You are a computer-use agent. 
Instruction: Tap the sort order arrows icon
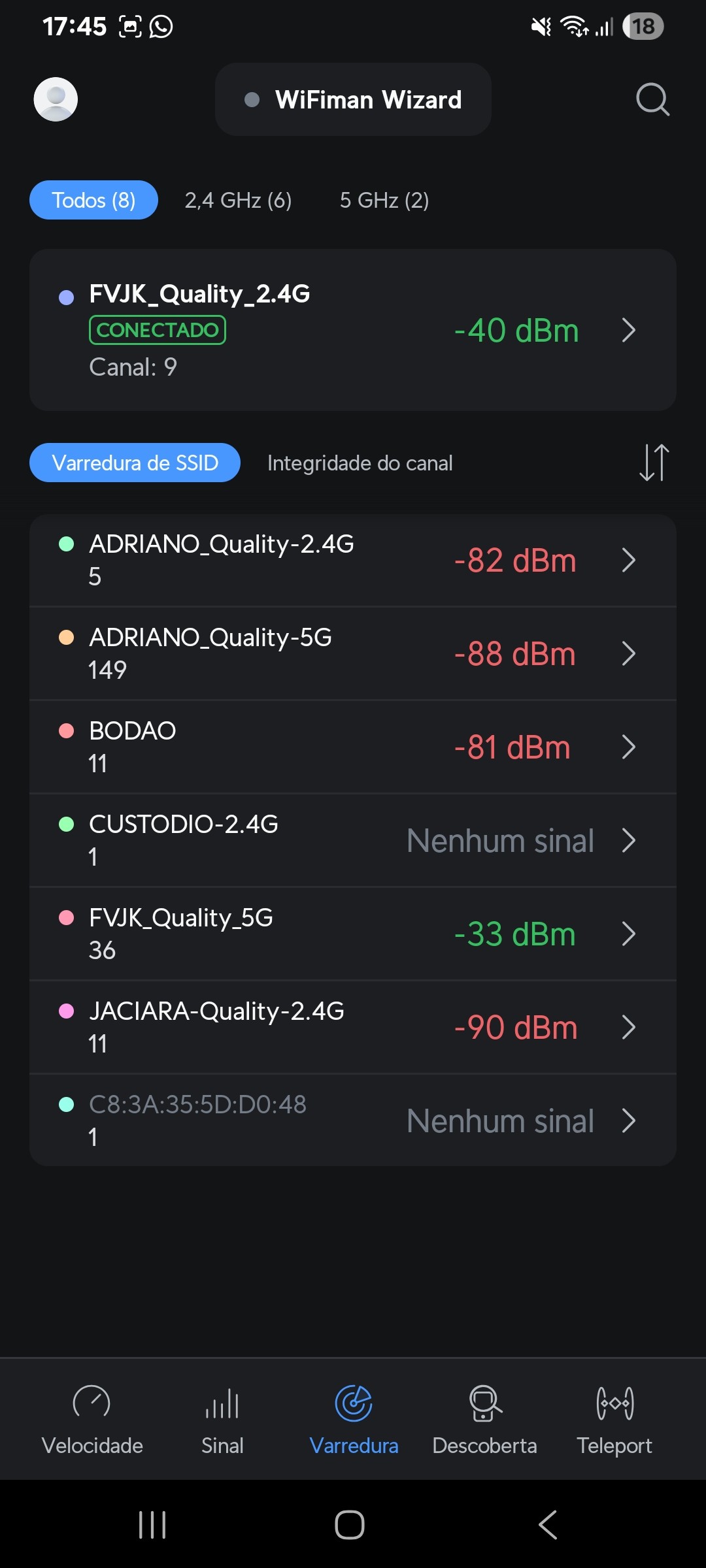click(x=654, y=463)
